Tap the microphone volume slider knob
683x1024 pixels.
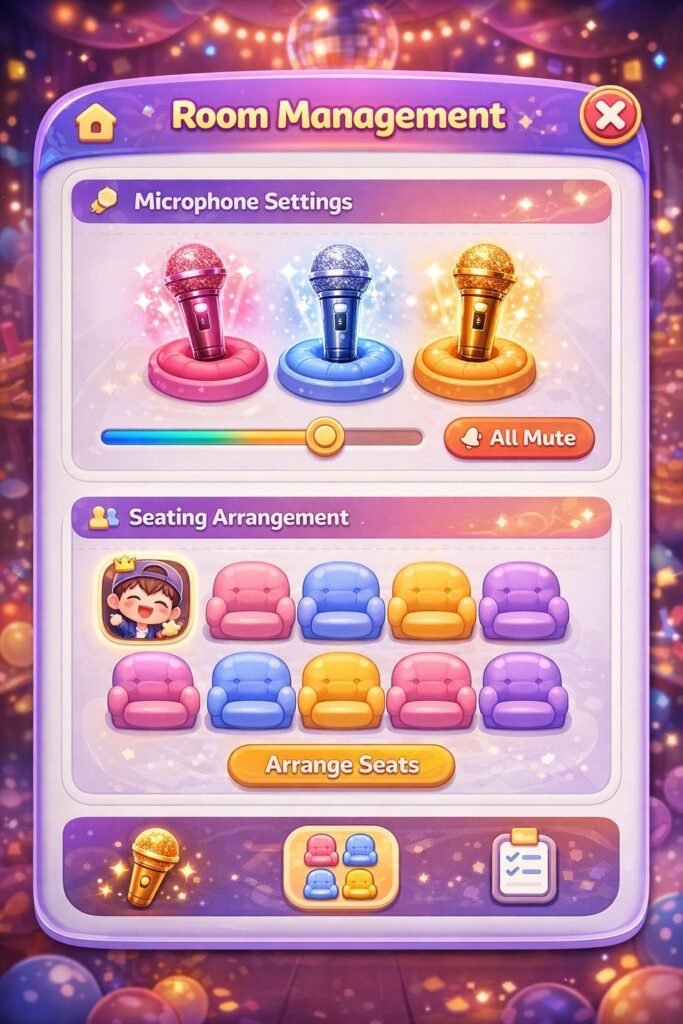(x=324, y=436)
